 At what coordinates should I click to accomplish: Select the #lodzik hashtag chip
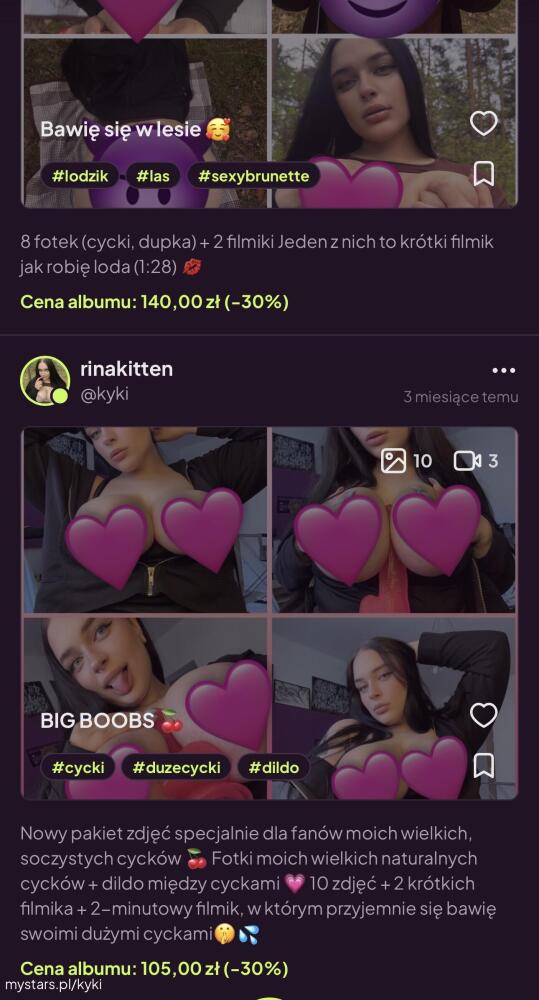[x=80, y=175]
